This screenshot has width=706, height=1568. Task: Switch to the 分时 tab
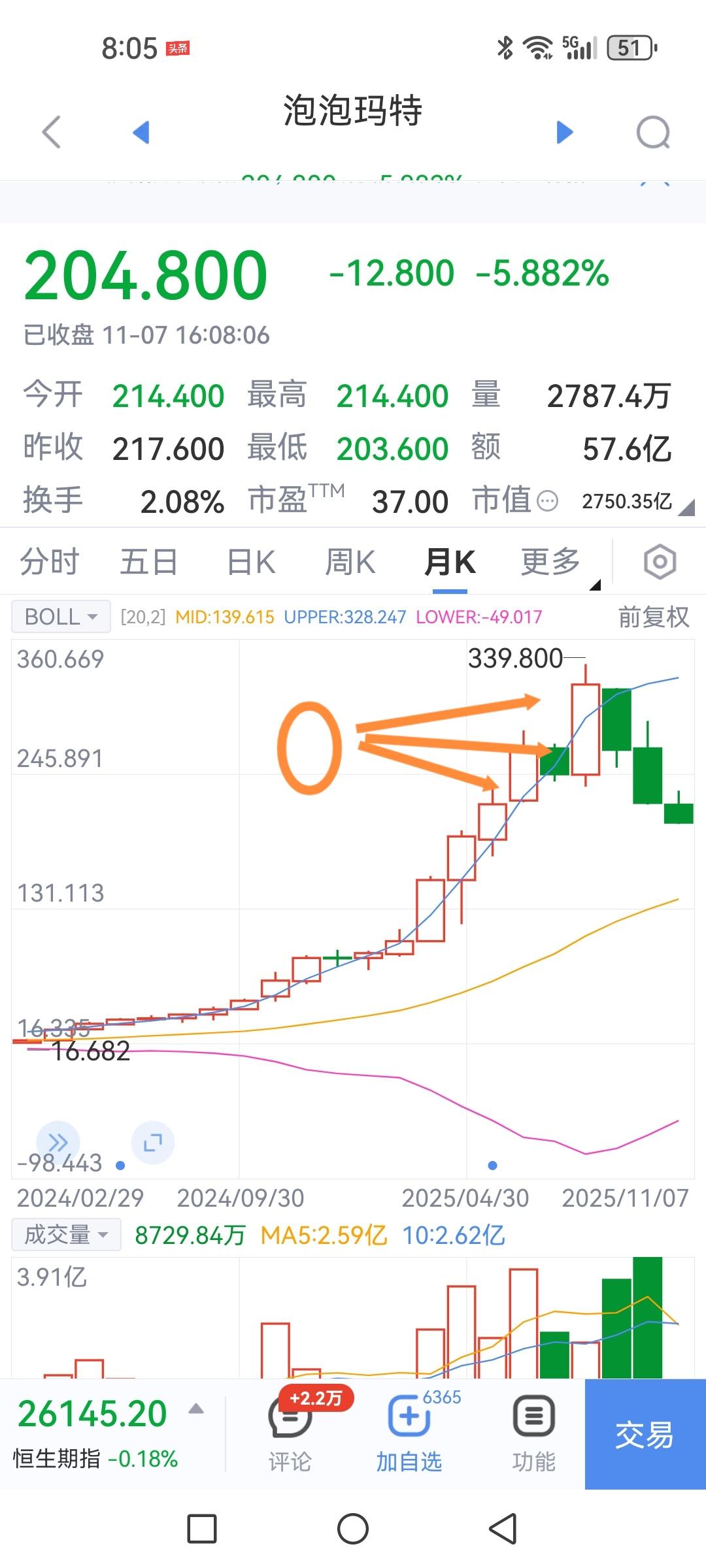coord(49,561)
